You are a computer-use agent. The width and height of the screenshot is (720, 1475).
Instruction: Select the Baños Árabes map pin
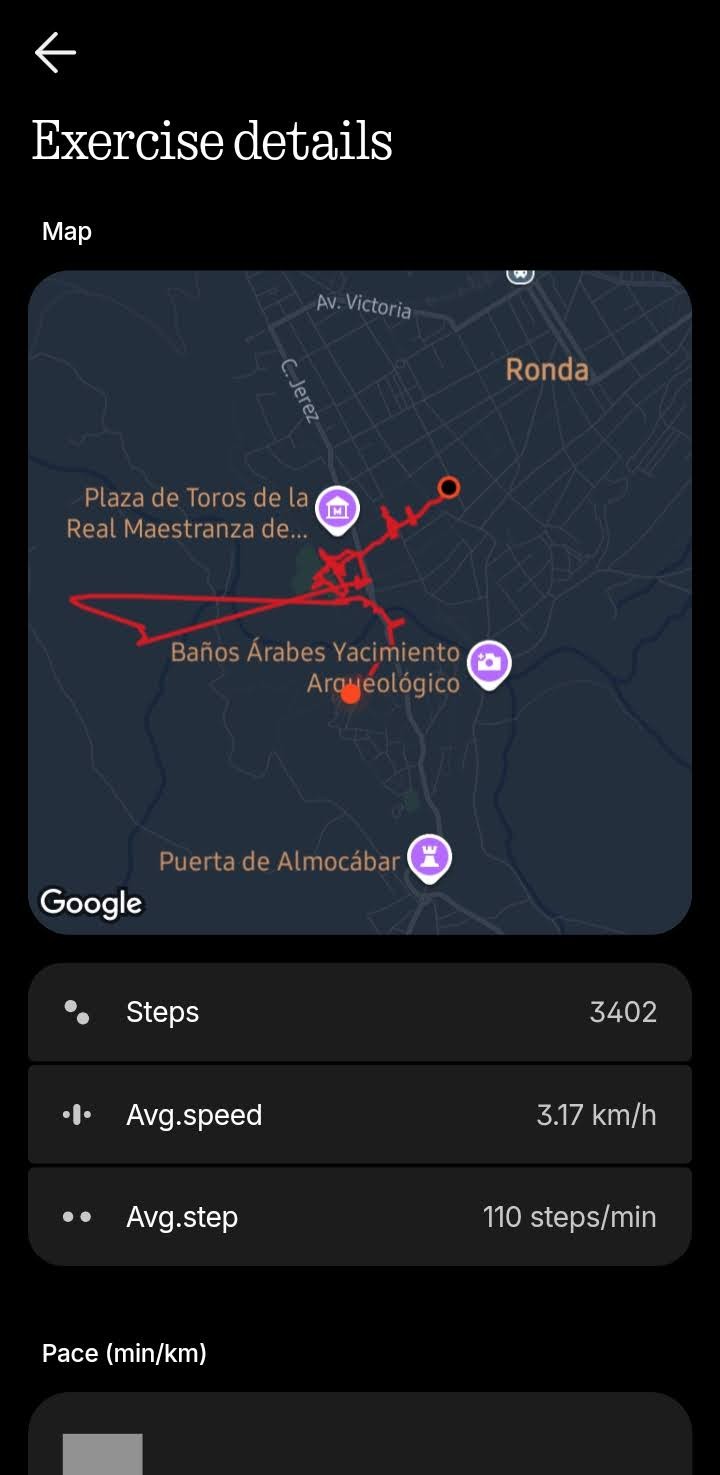(x=489, y=662)
